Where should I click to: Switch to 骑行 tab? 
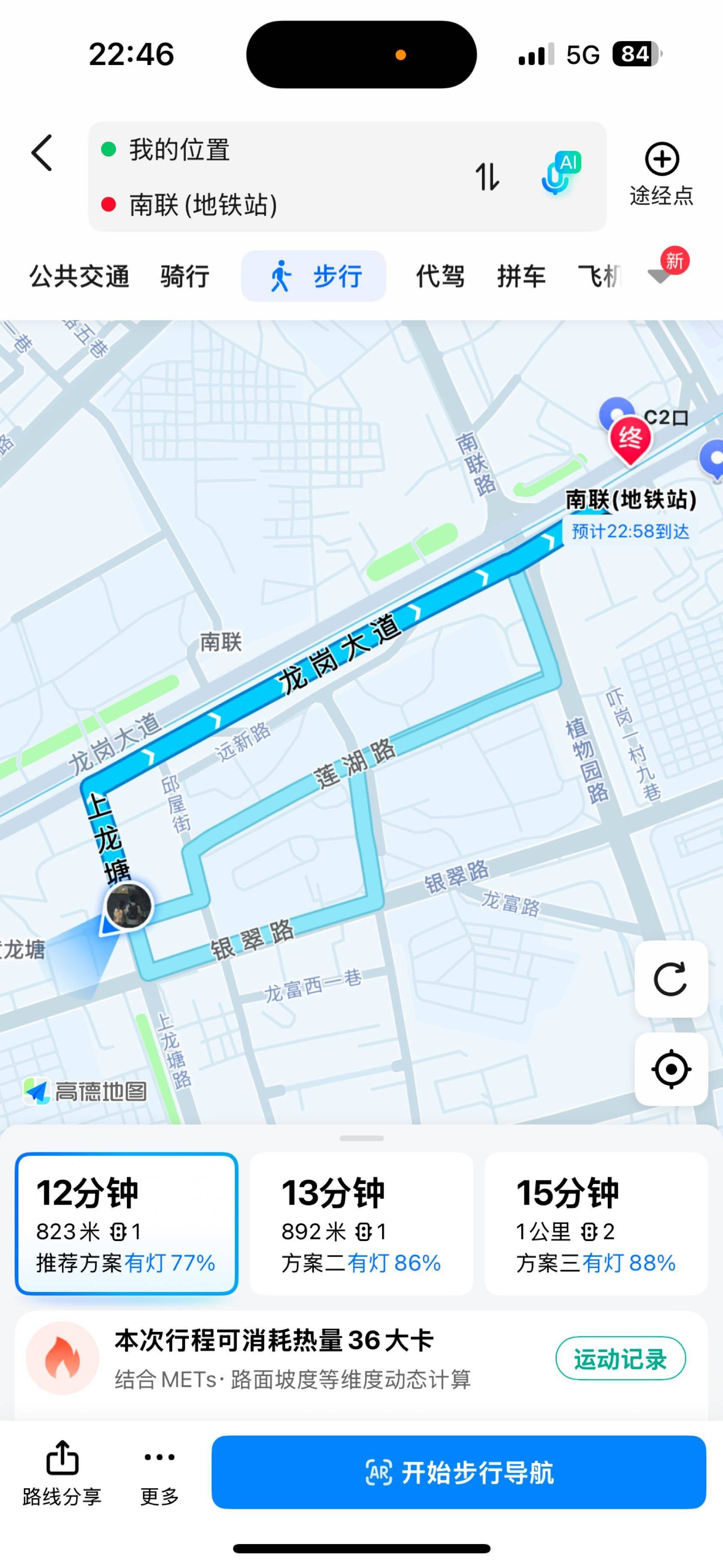pos(185,276)
